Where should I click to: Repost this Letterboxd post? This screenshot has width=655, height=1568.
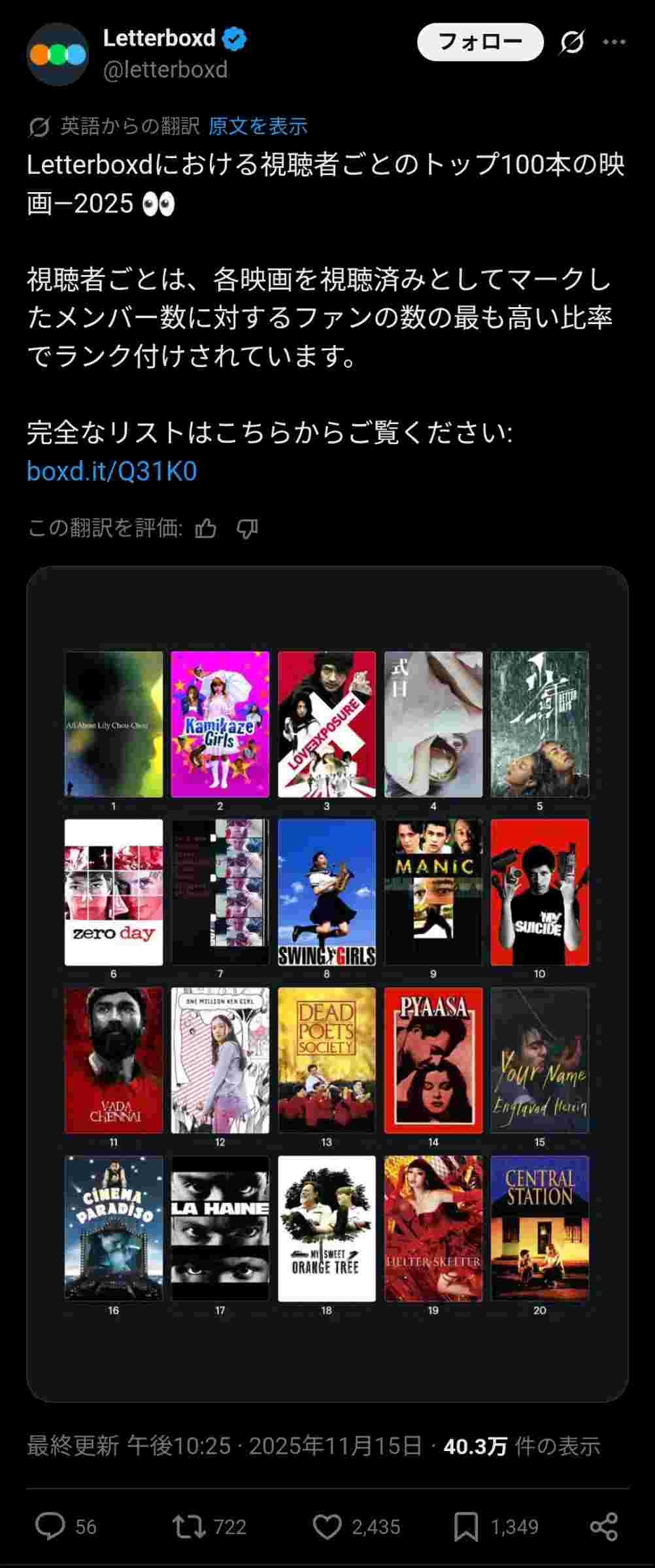(189, 1527)
